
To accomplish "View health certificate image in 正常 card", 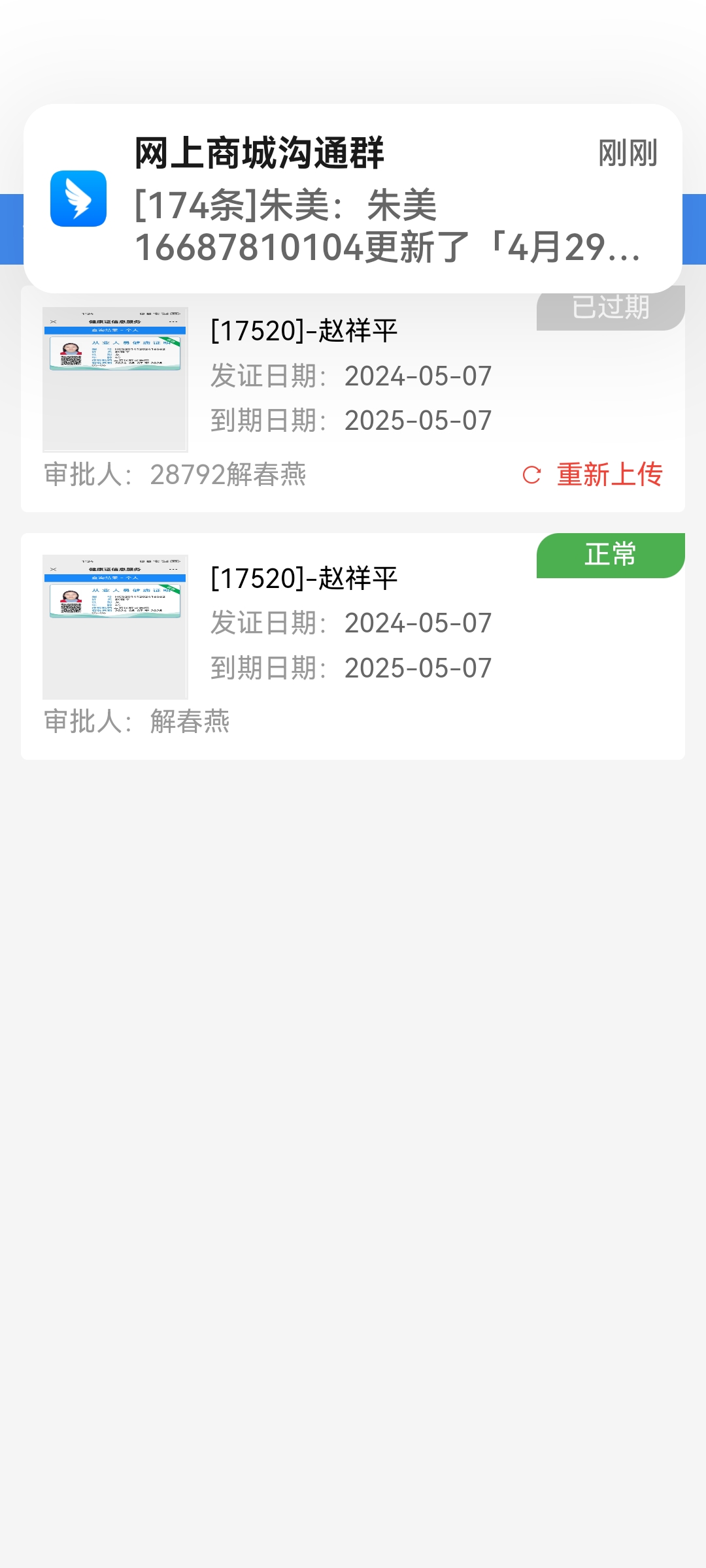I will 115,627.
